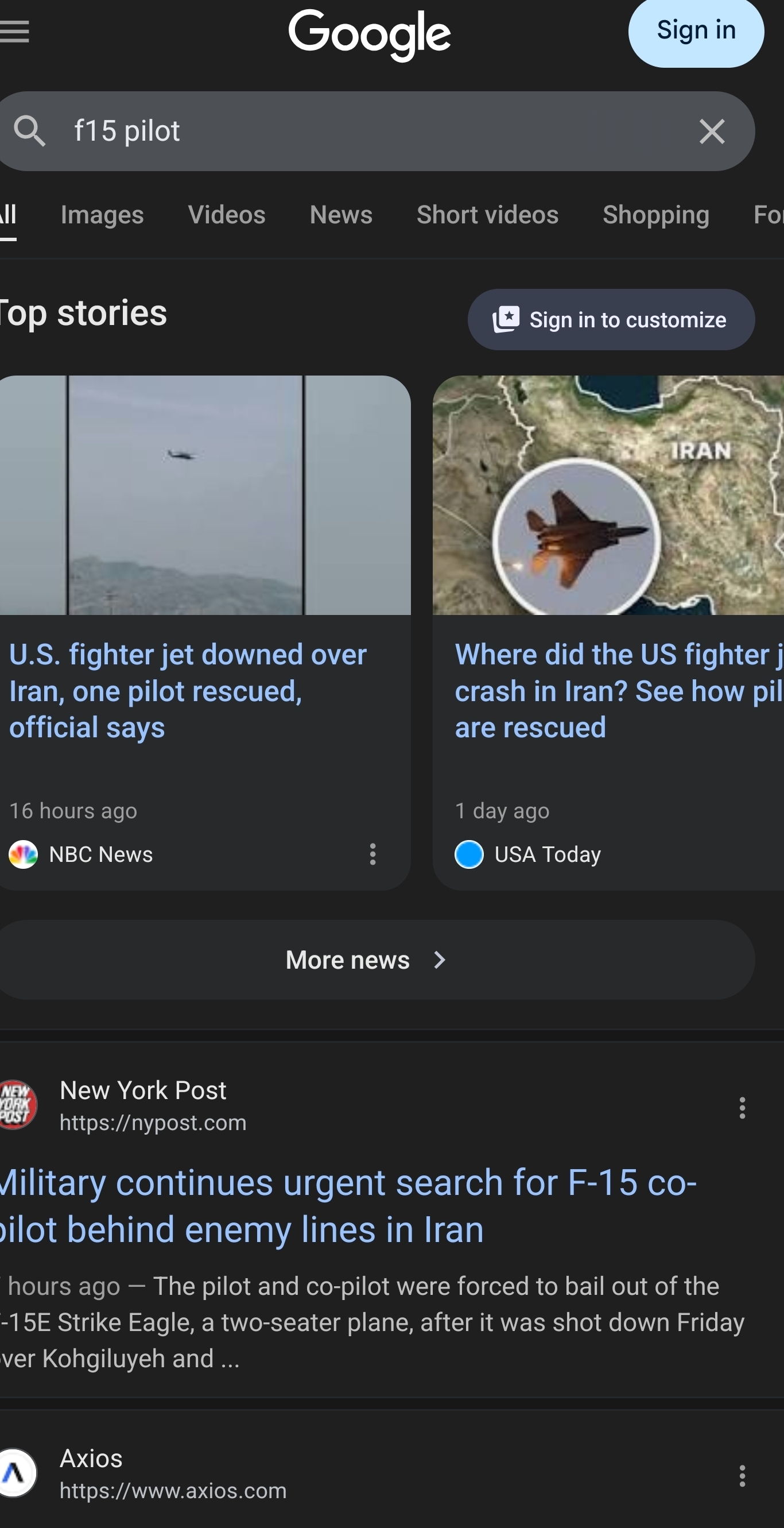Switch to the Videos tab
Image resolution: width=784 pixels, height=1528 pixels.
click(x=227, y=215)
